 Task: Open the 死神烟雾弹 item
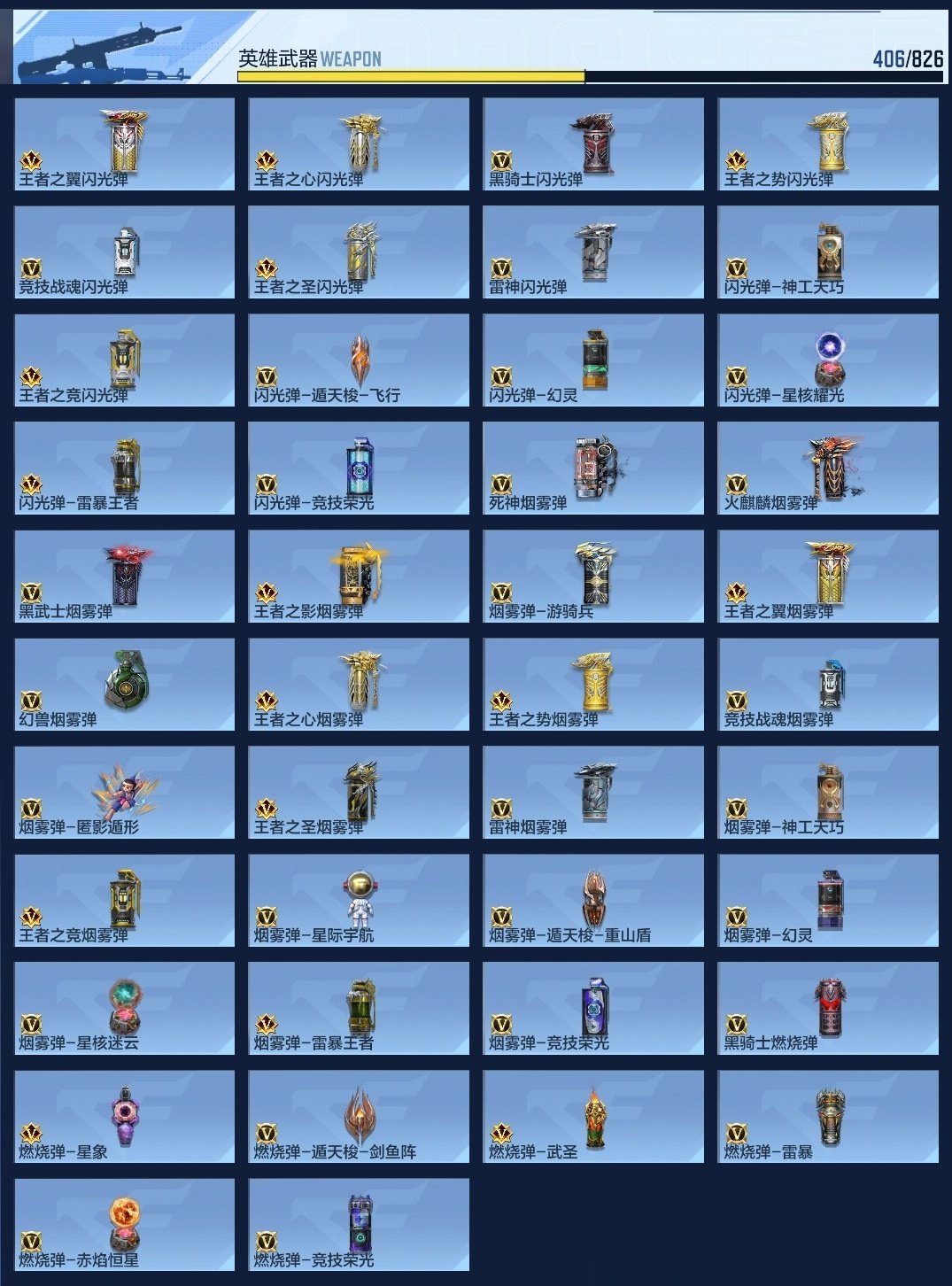593,469
